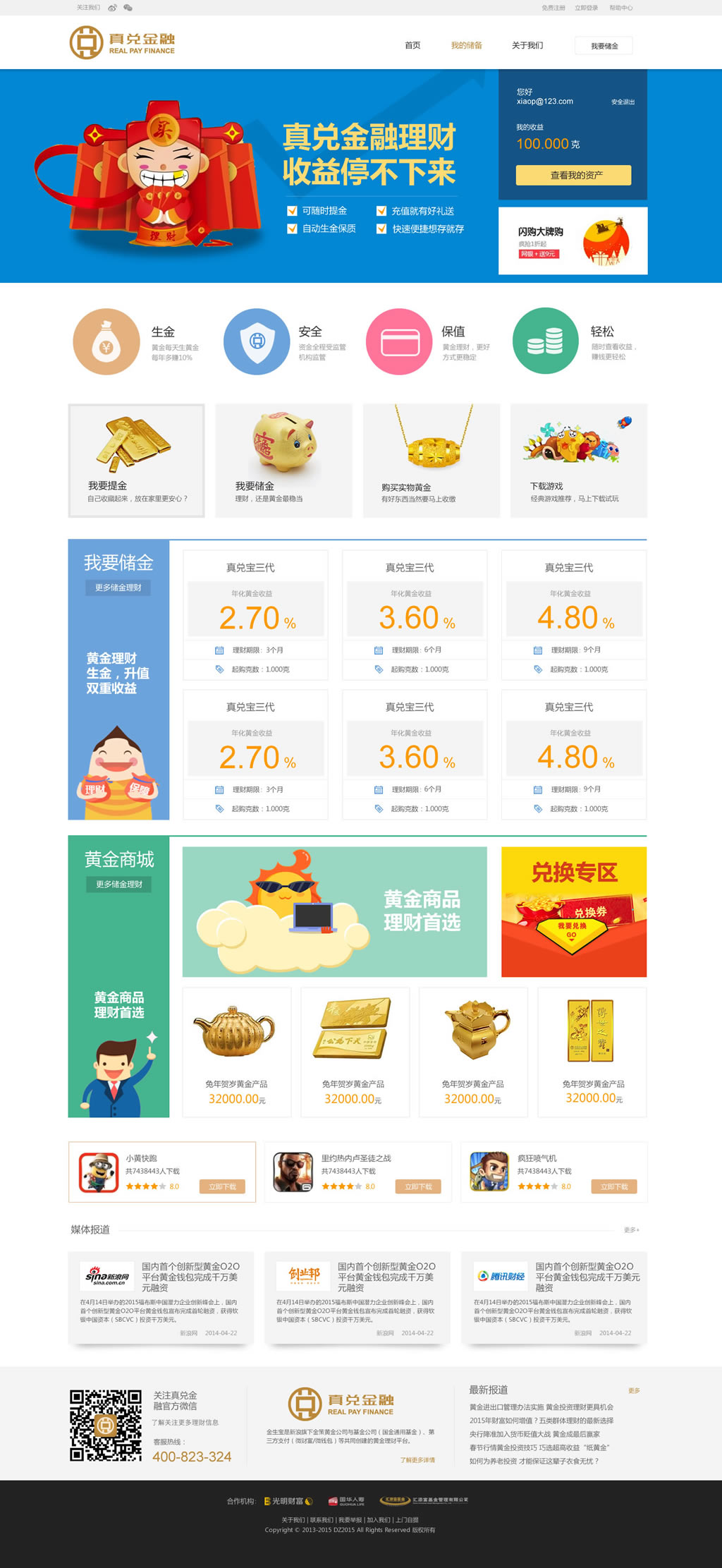This screenshot has width=722, height=1568.
Task: Open the 我要提金 card
Action: [x=136, y=461]
